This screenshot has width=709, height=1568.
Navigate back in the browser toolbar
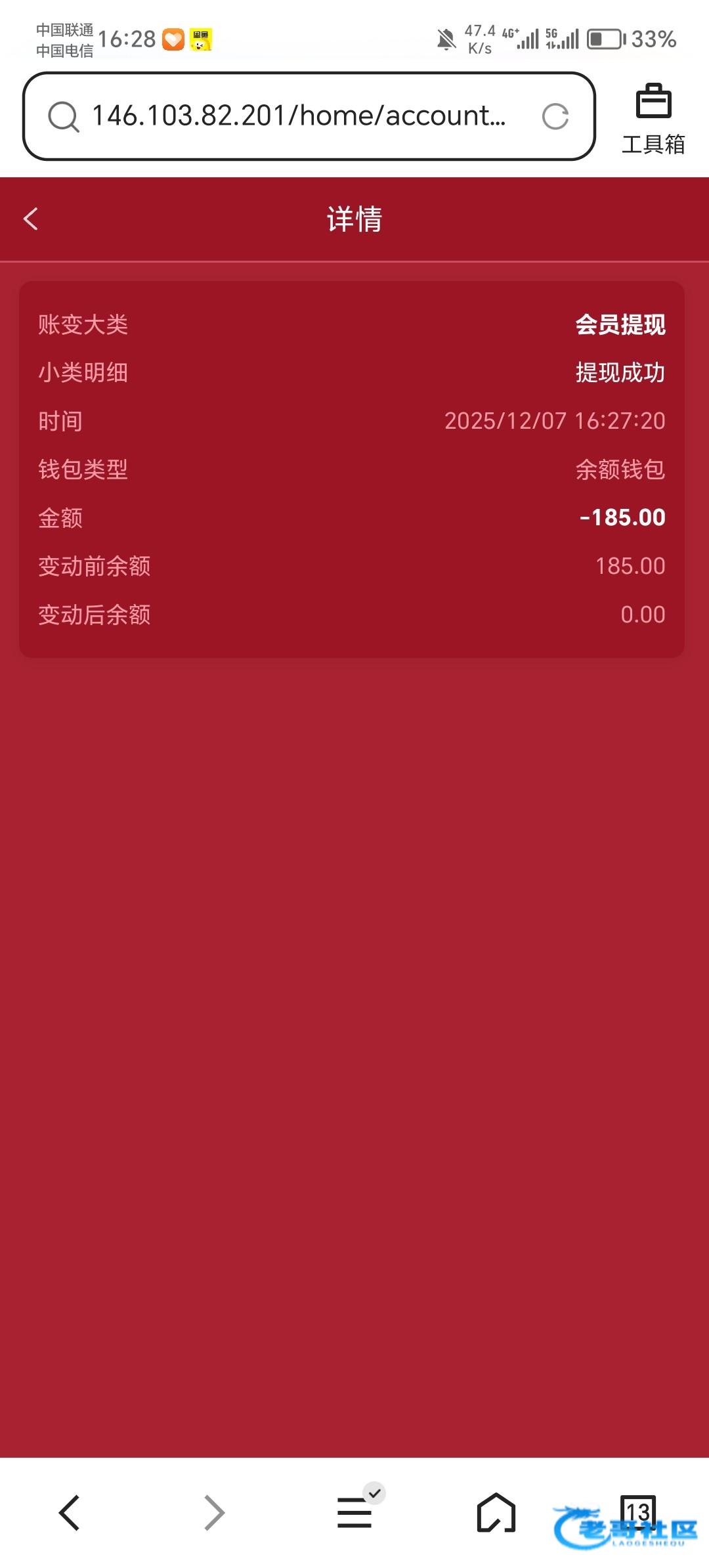coord(70,1513)
